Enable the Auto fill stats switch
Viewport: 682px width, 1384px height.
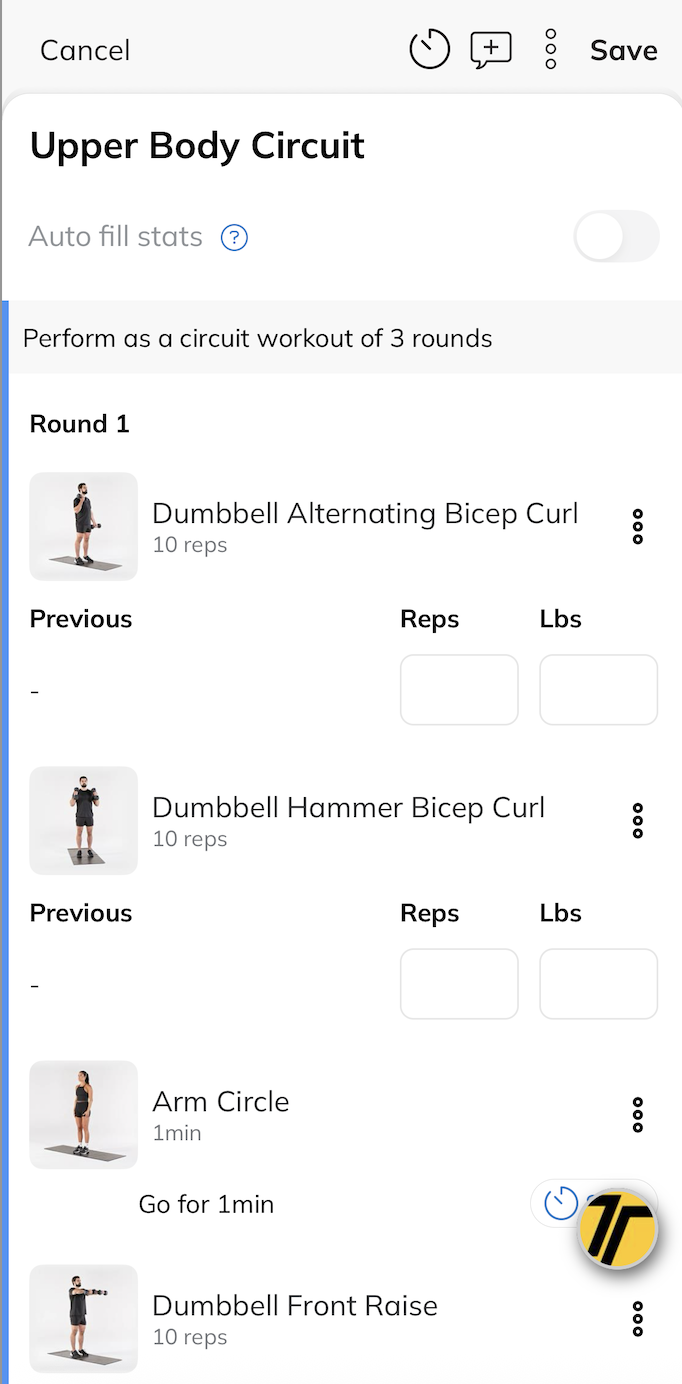tap(616, 237)
